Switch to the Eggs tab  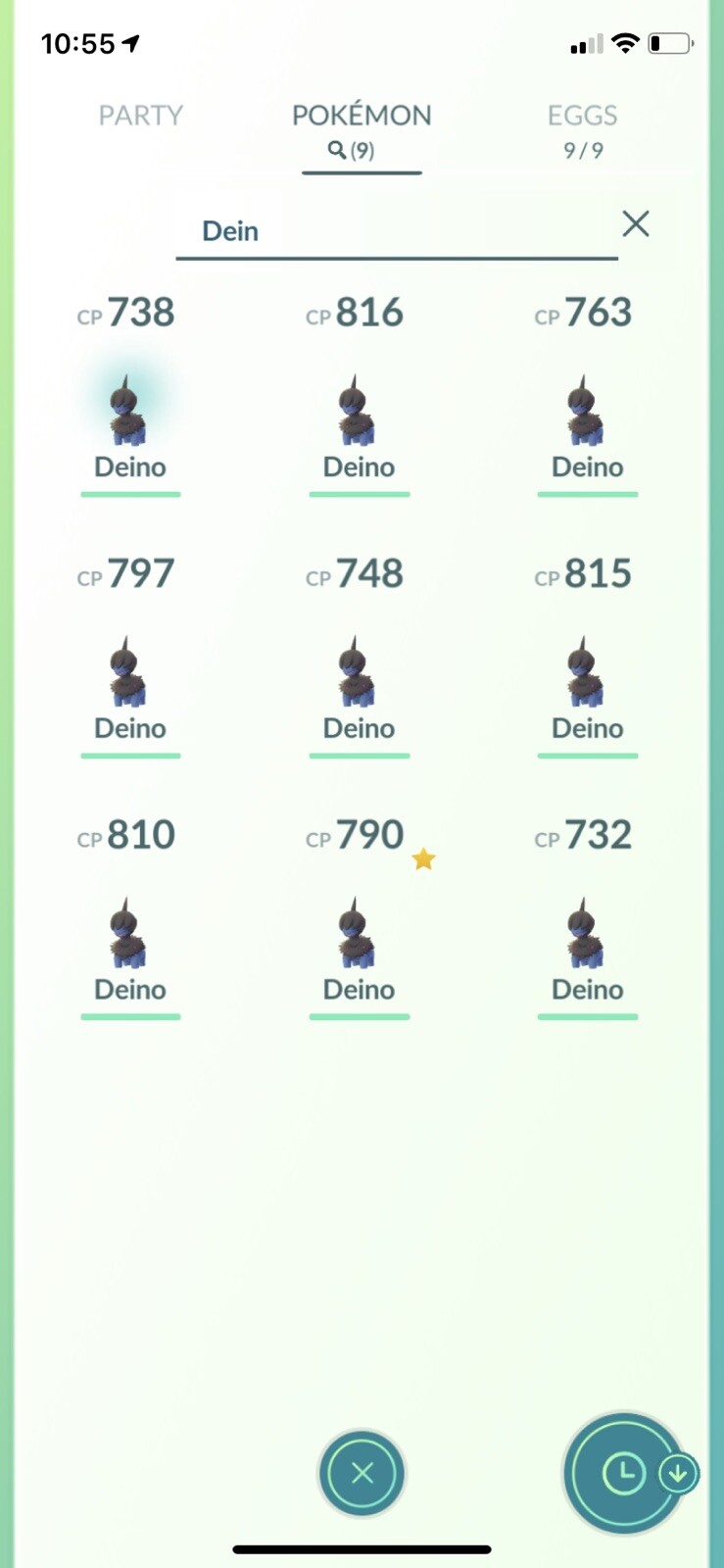click(x=582, y=129)
